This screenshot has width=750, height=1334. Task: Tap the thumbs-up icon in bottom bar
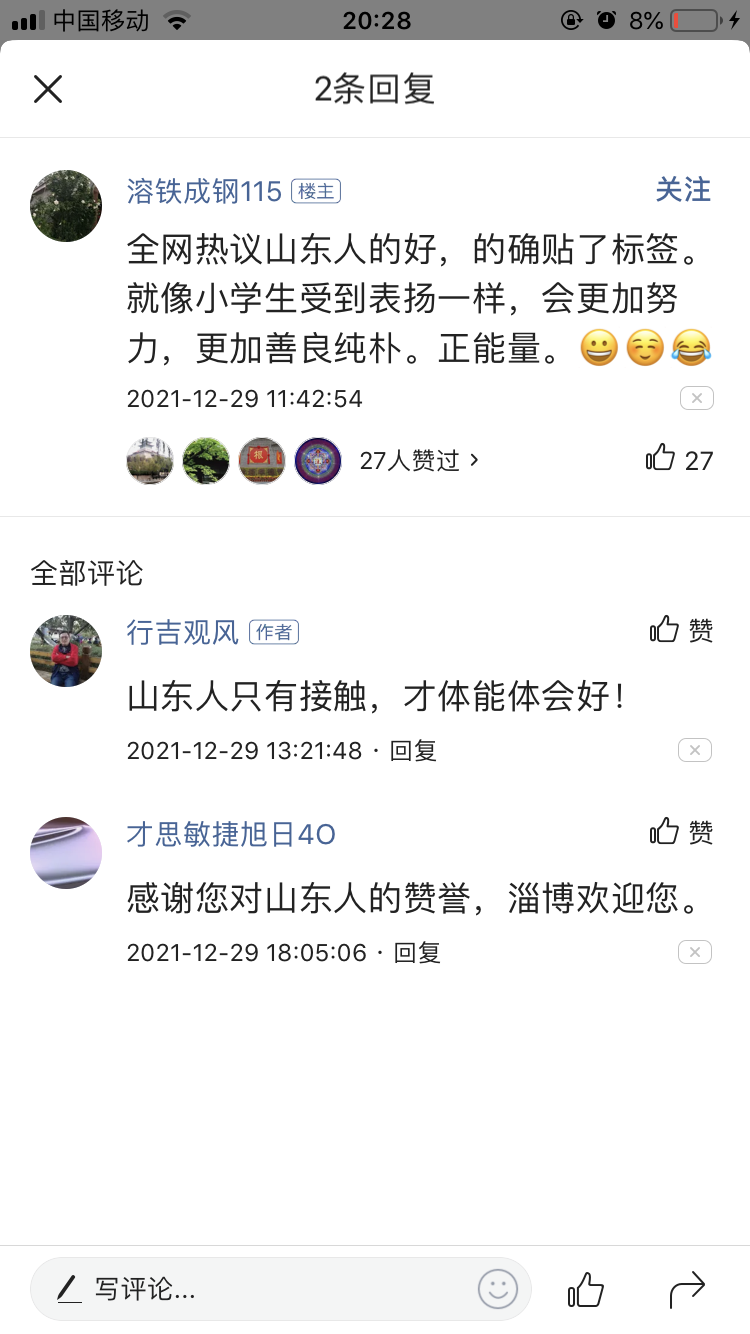(586, 1289)
